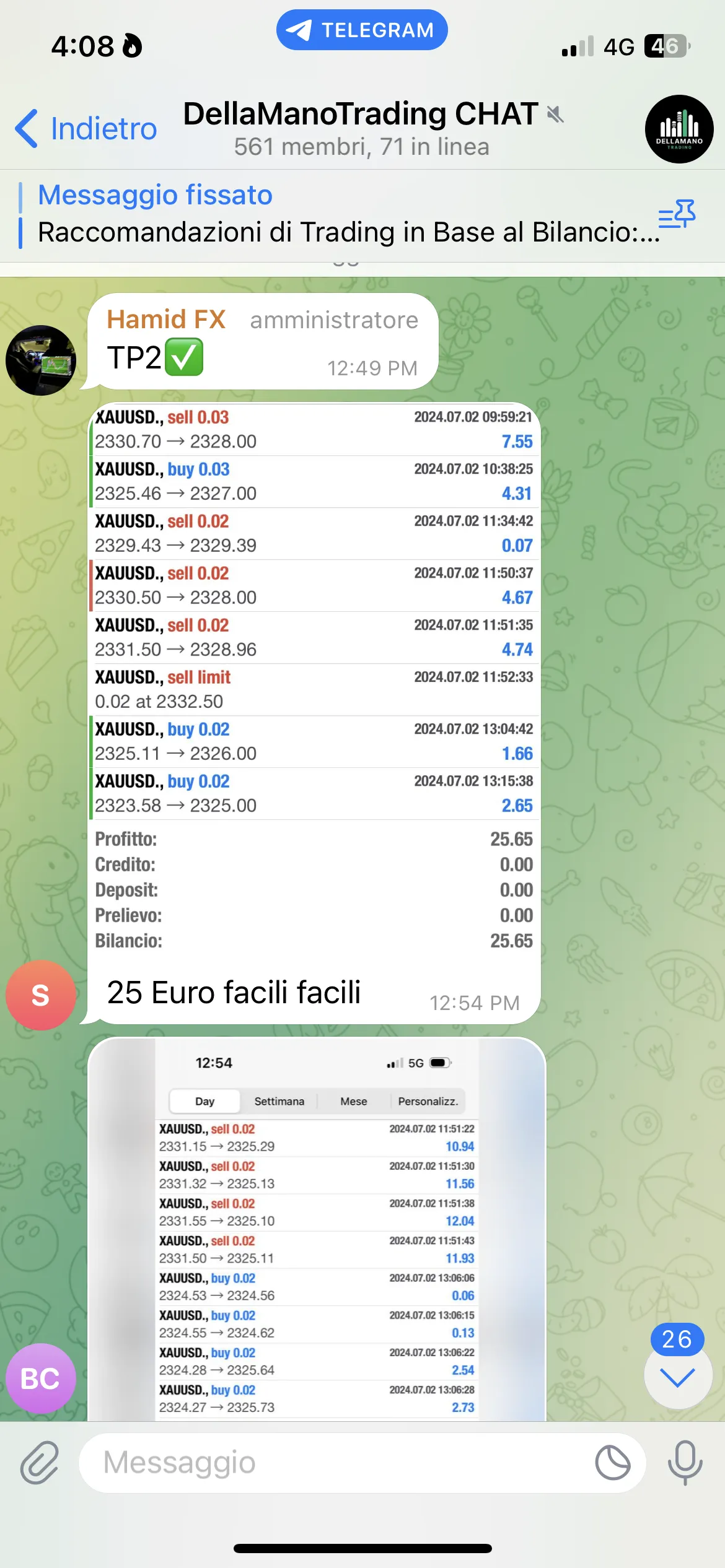725x1568 pixels.
Task: View user S's profile avatar
Action: coord(41,995)
